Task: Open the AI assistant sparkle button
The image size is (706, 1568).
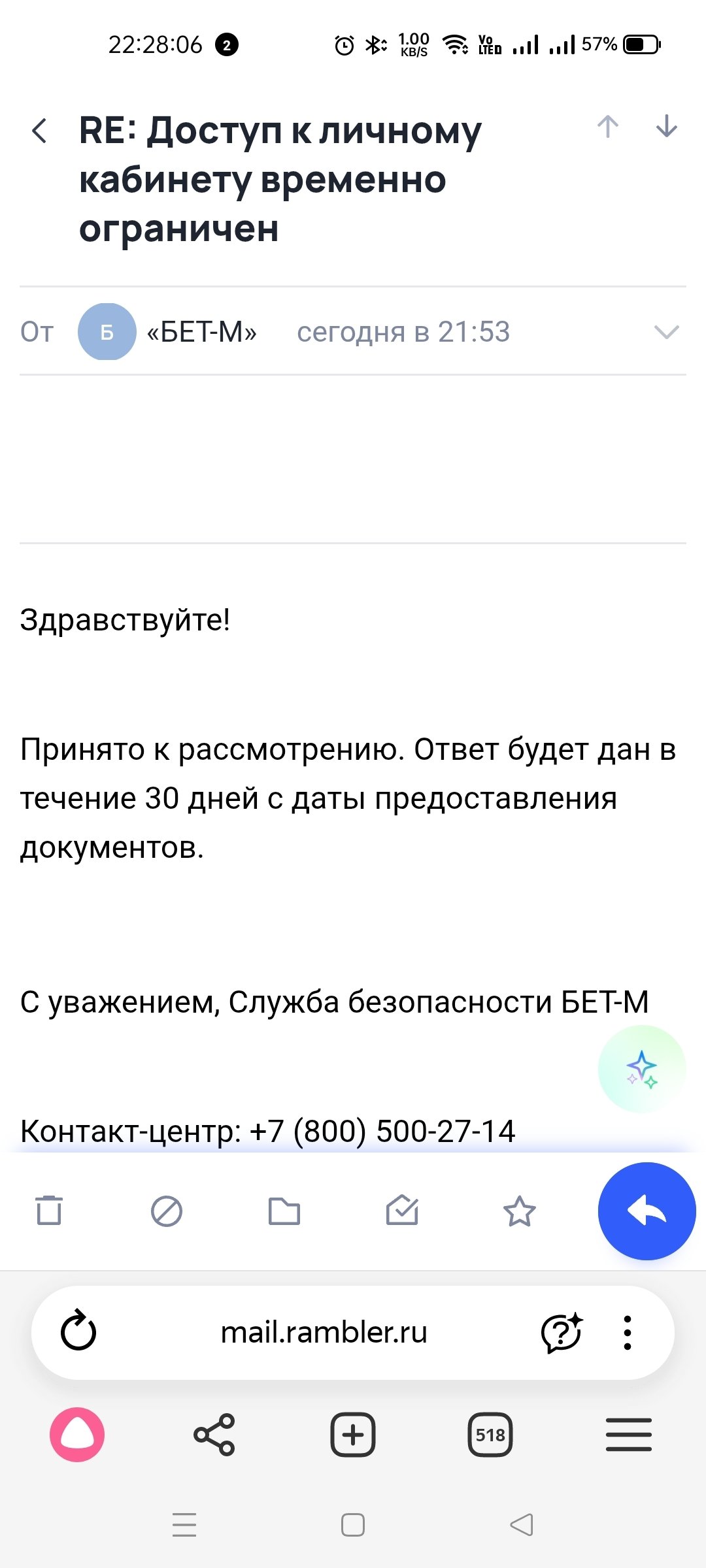Action: tap(642, 1069)
